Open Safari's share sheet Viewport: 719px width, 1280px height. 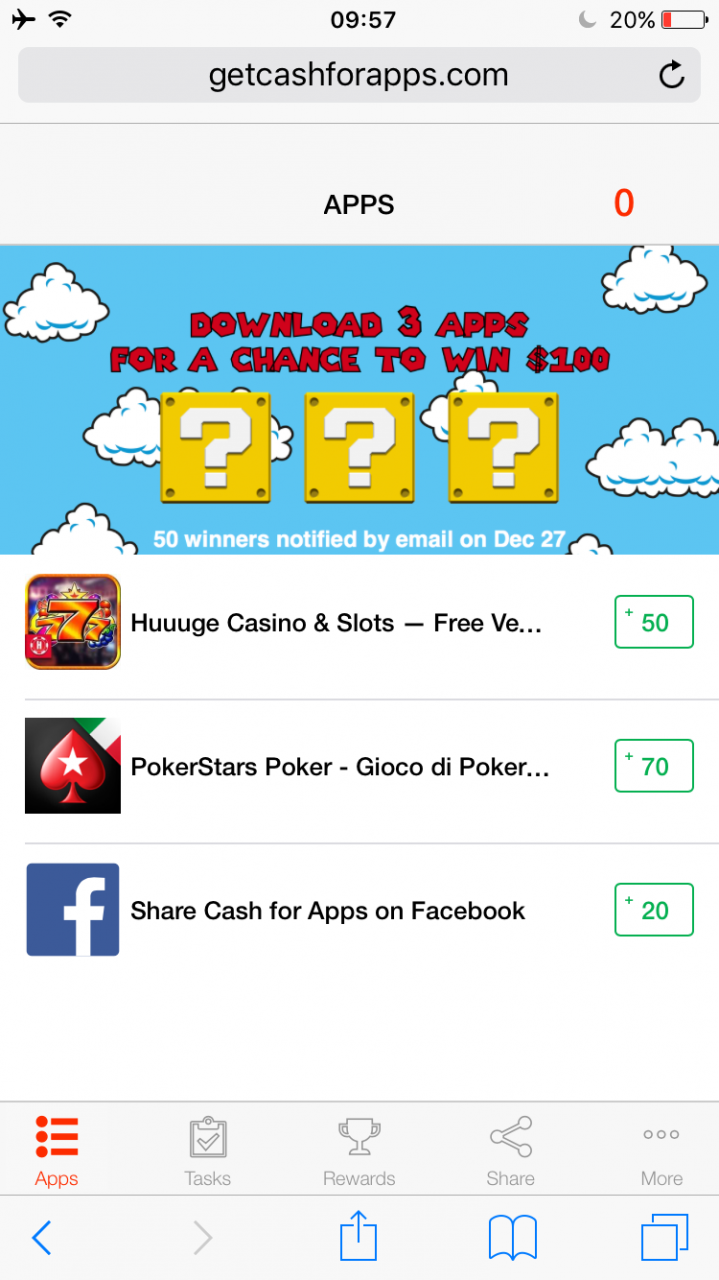359,1236
